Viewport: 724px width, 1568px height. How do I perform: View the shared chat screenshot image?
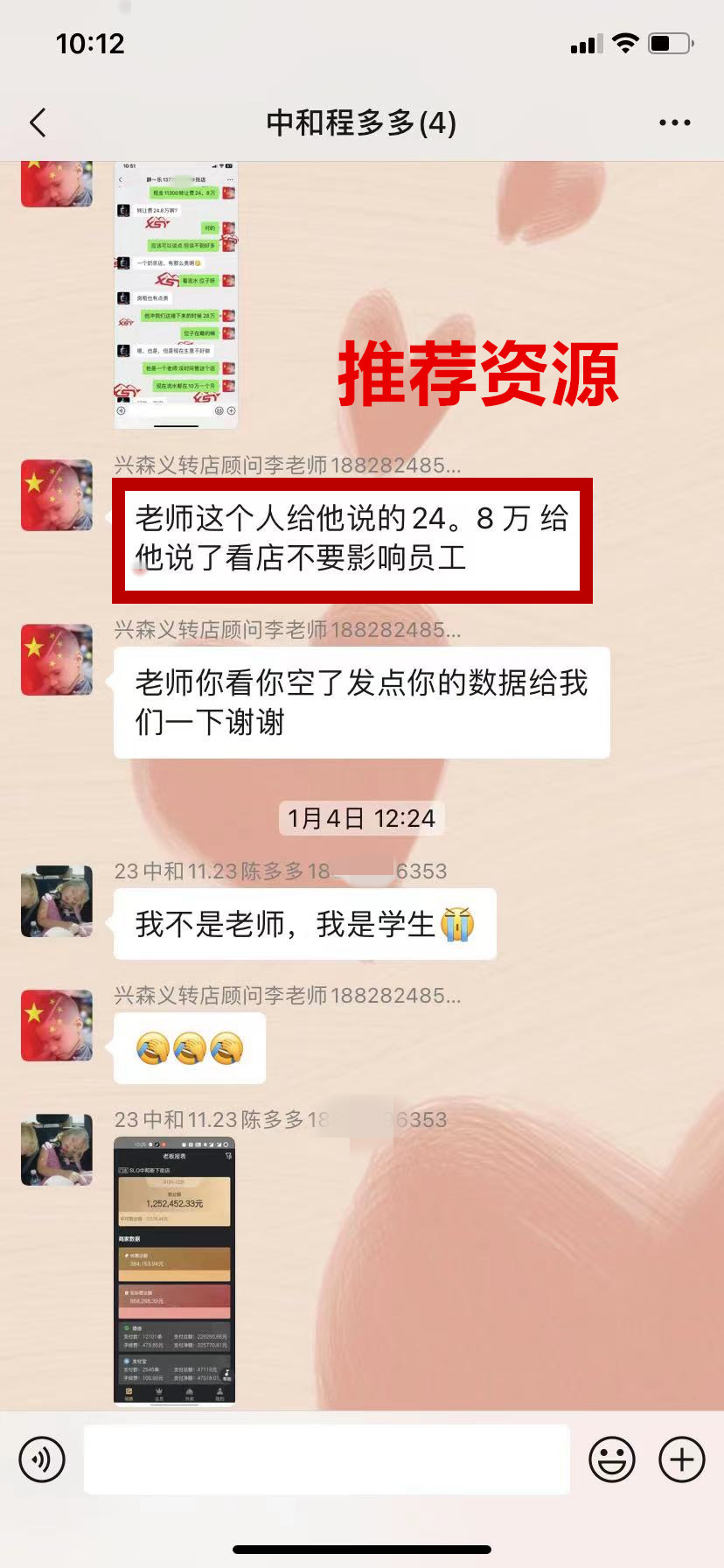[176, 294]
